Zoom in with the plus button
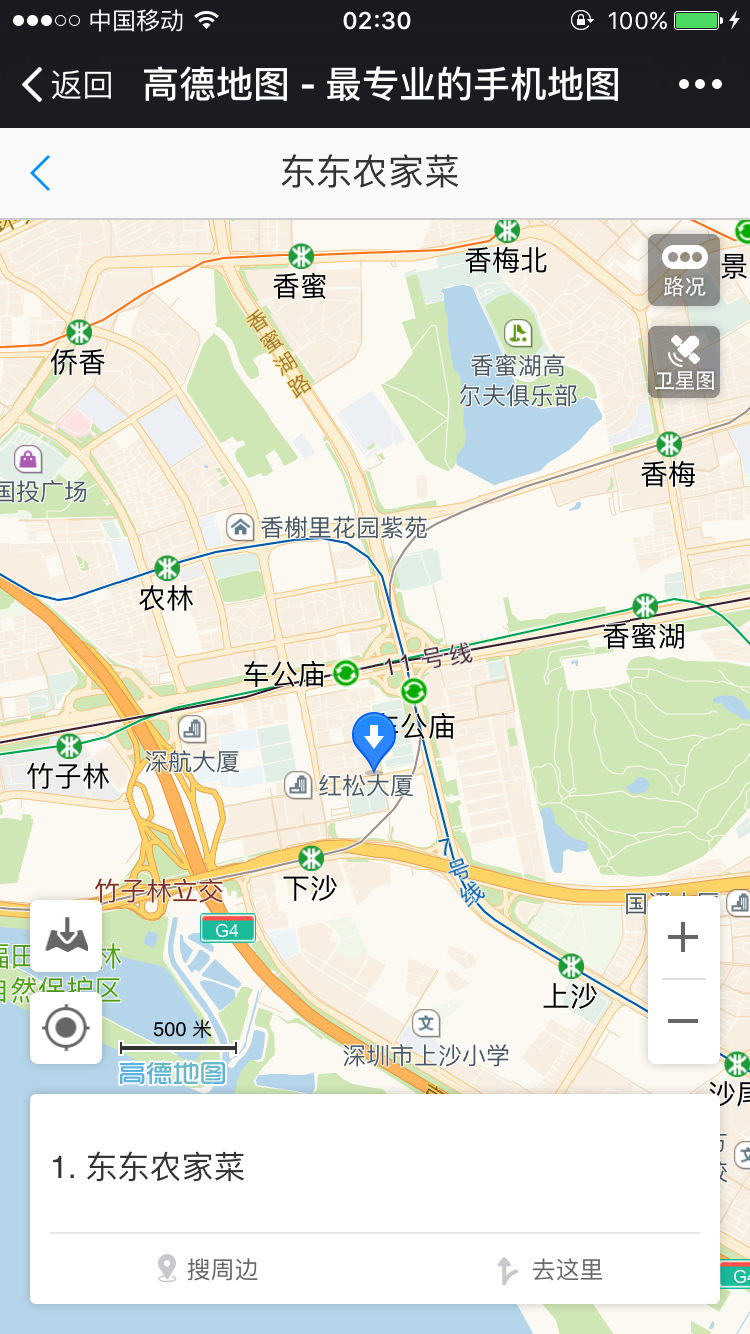The image size is (750, 1334). point(683,938)
